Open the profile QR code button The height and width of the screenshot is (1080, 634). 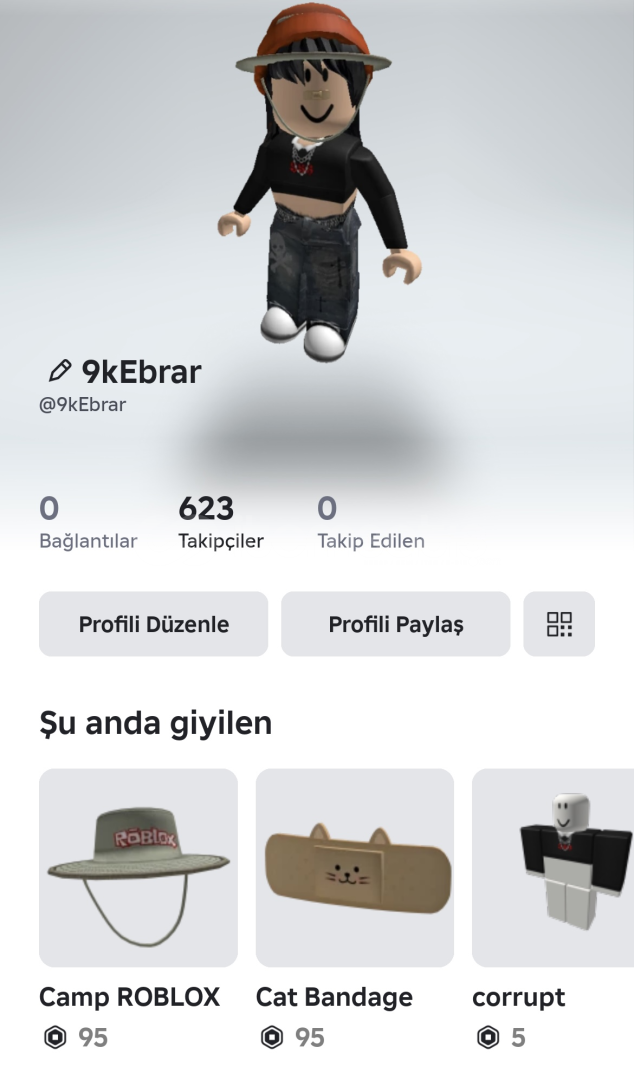[559, 624]
